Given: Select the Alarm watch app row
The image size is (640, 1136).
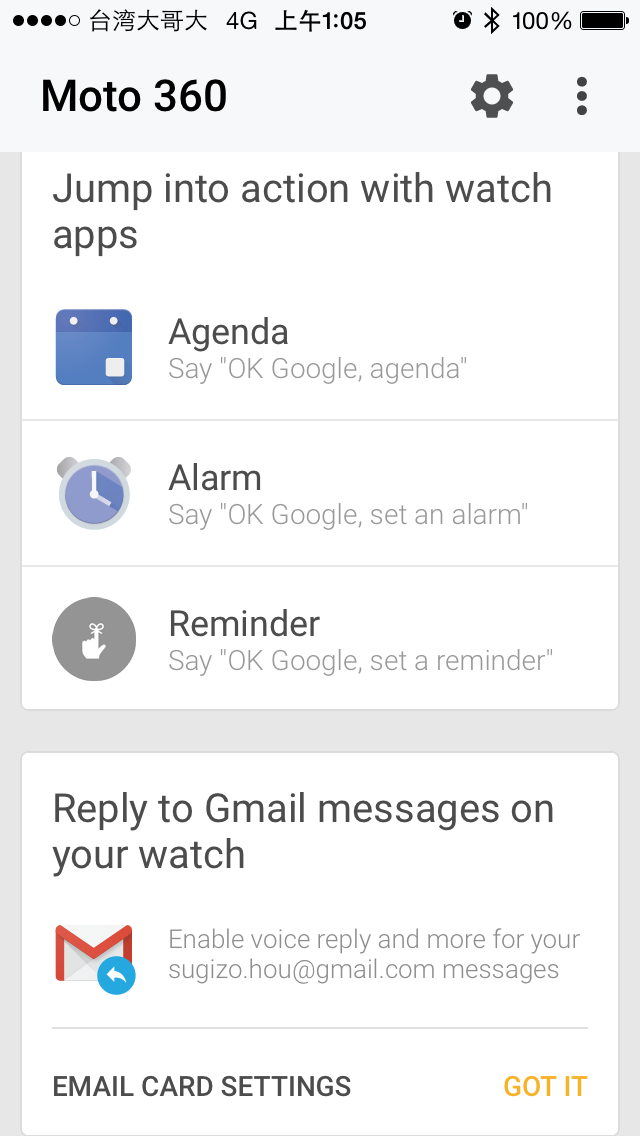Looking at the screenshot, I should (x=320, y=493).
